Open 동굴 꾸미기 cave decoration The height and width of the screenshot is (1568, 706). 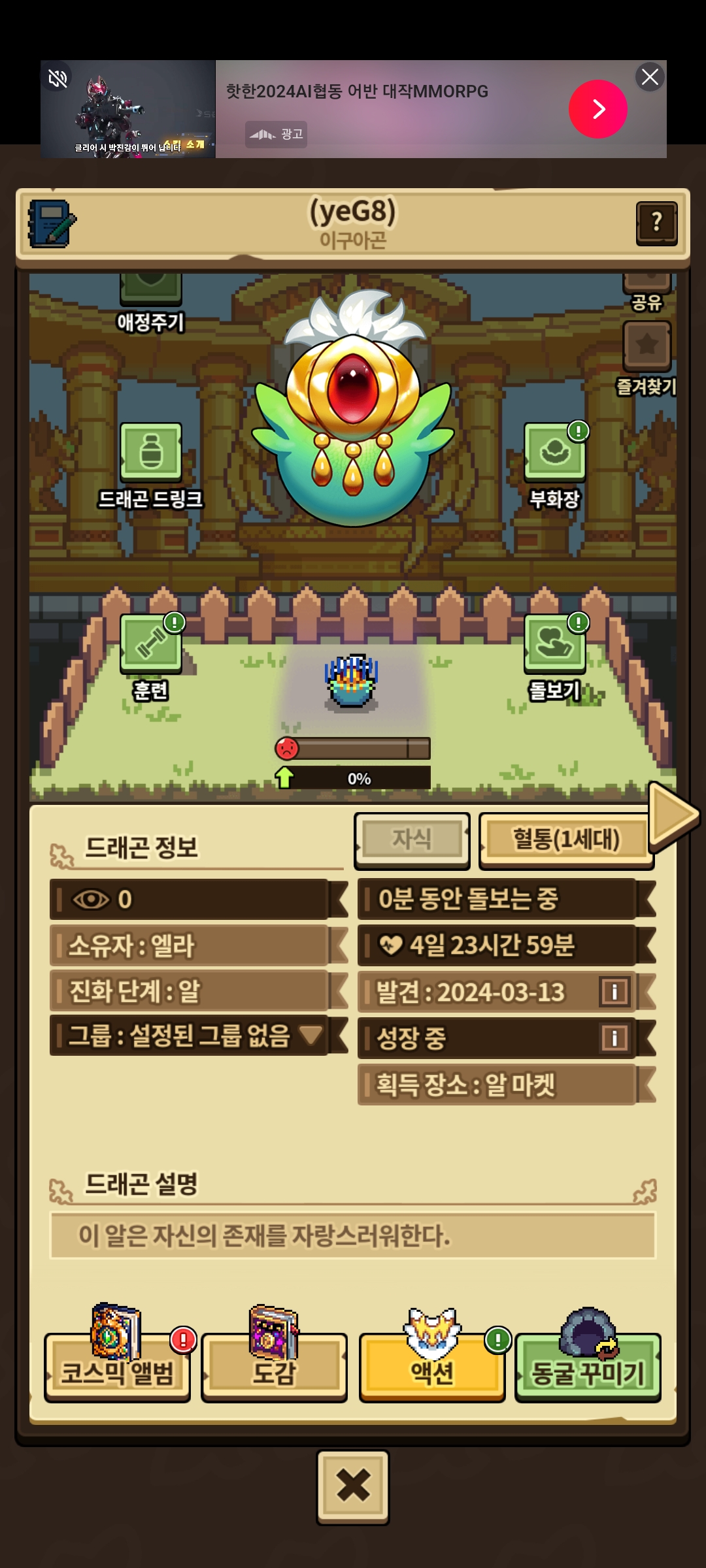click(588, 1367)
